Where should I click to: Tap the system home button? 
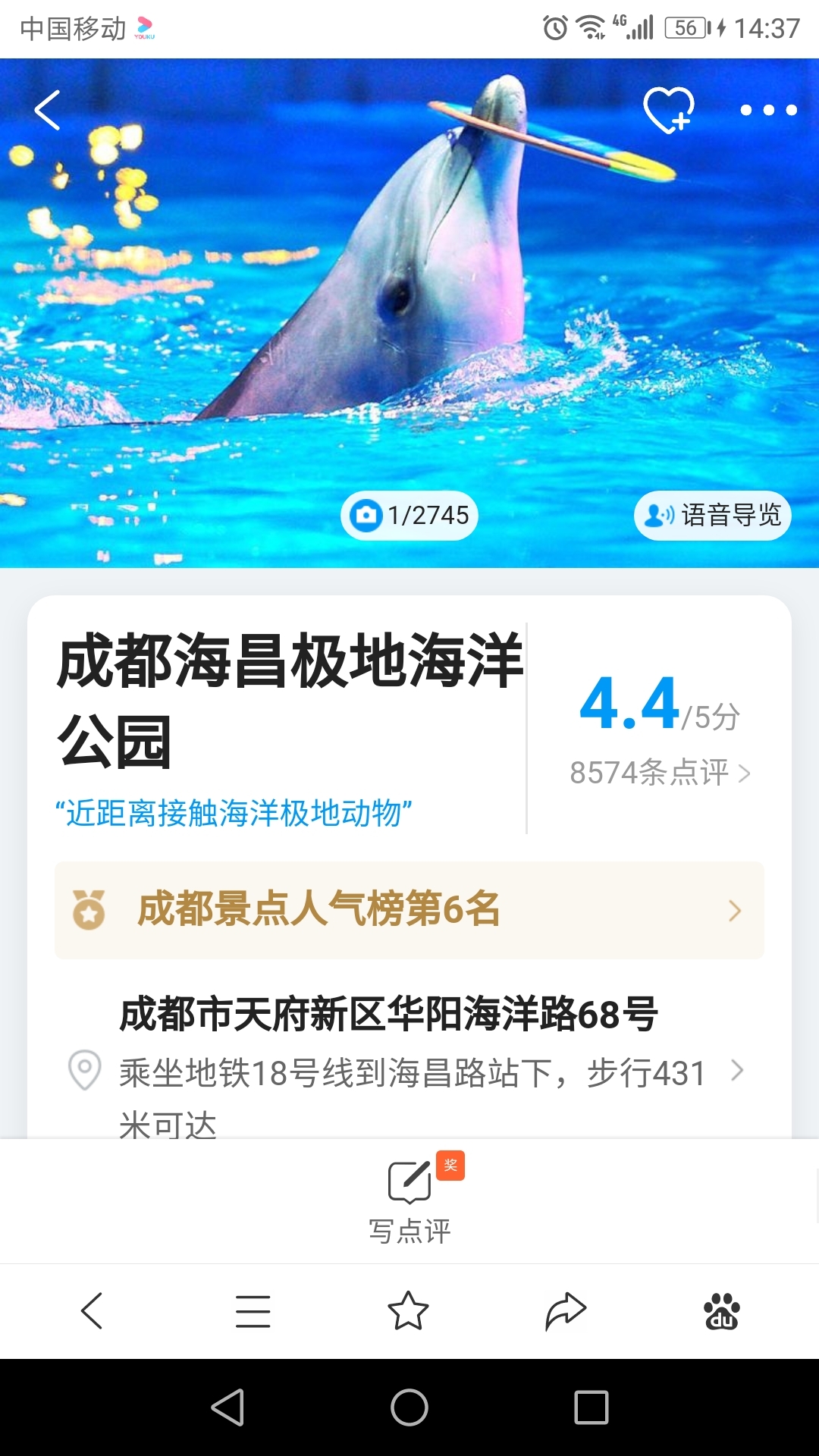click(x=409, y=1408)
